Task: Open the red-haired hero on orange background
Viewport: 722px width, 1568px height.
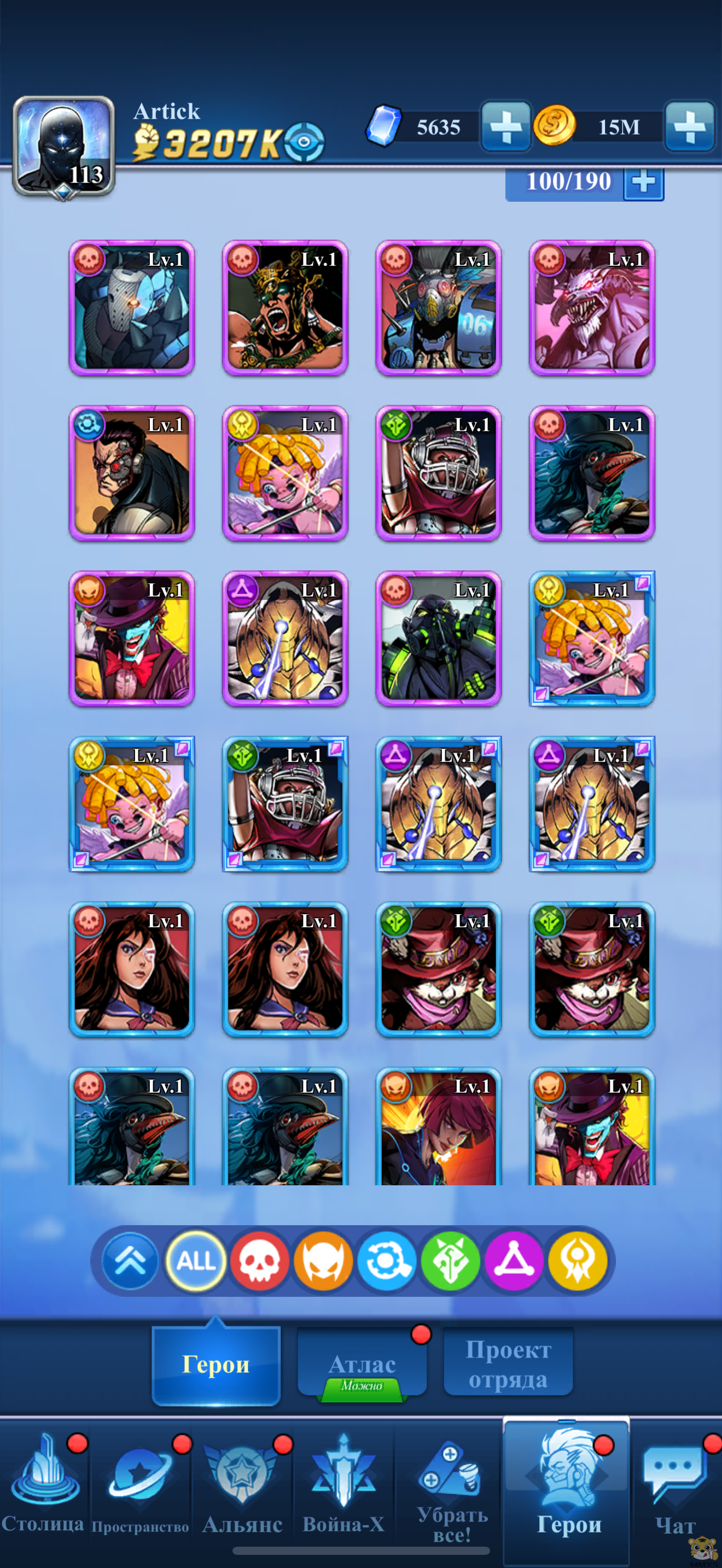Action: (x=438, y=1126)
